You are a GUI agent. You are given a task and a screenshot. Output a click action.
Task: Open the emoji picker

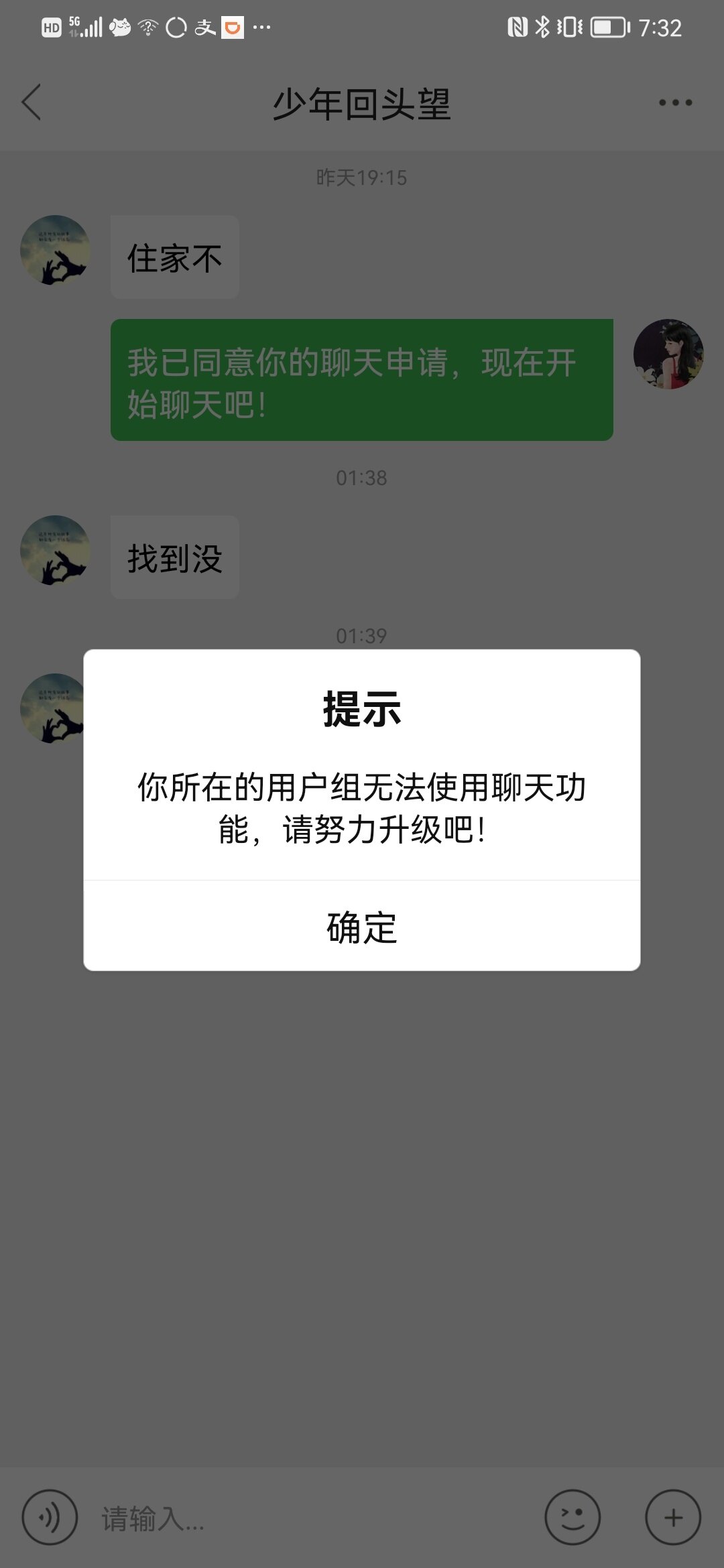pyautogui.click(x=572, y=1517)
